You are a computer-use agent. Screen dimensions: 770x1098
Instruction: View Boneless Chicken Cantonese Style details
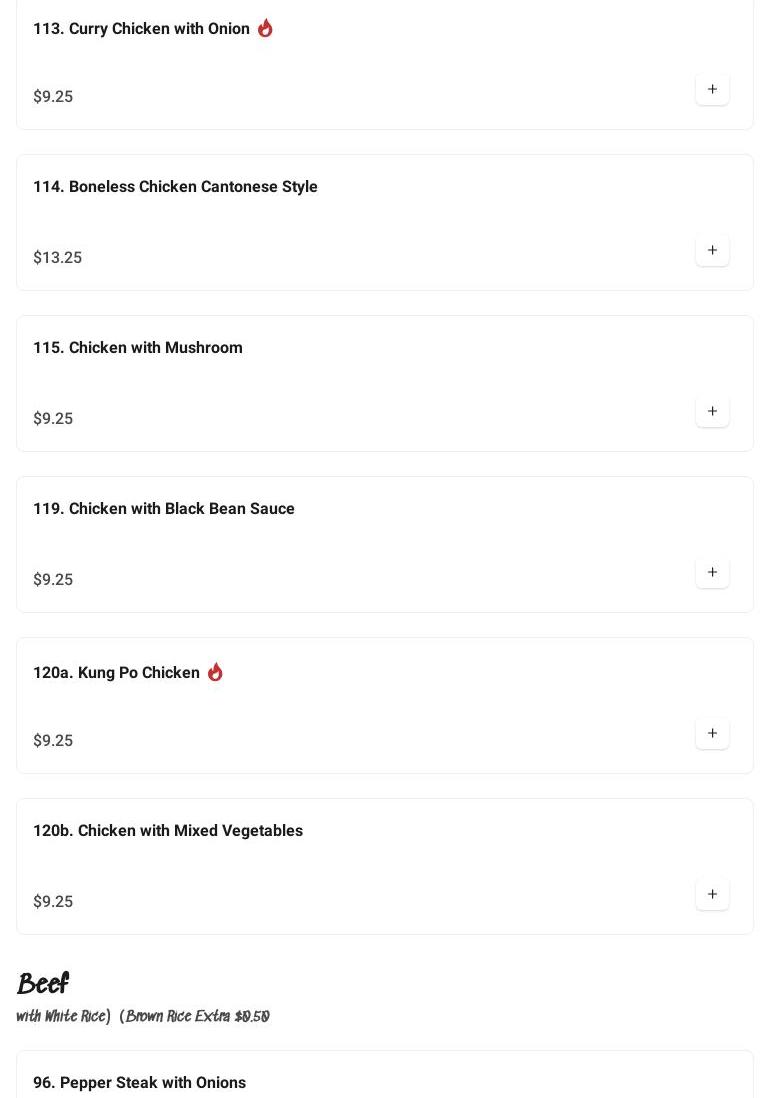pos(175,187)
